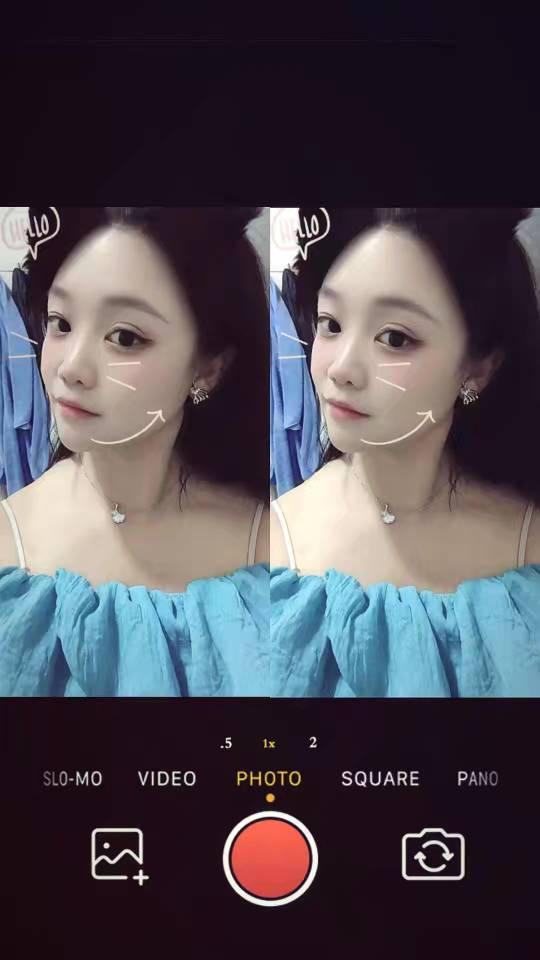Flip the camera with the rotate icon
Viewport: 540px width, 960px height.
[x=433, y=854]
